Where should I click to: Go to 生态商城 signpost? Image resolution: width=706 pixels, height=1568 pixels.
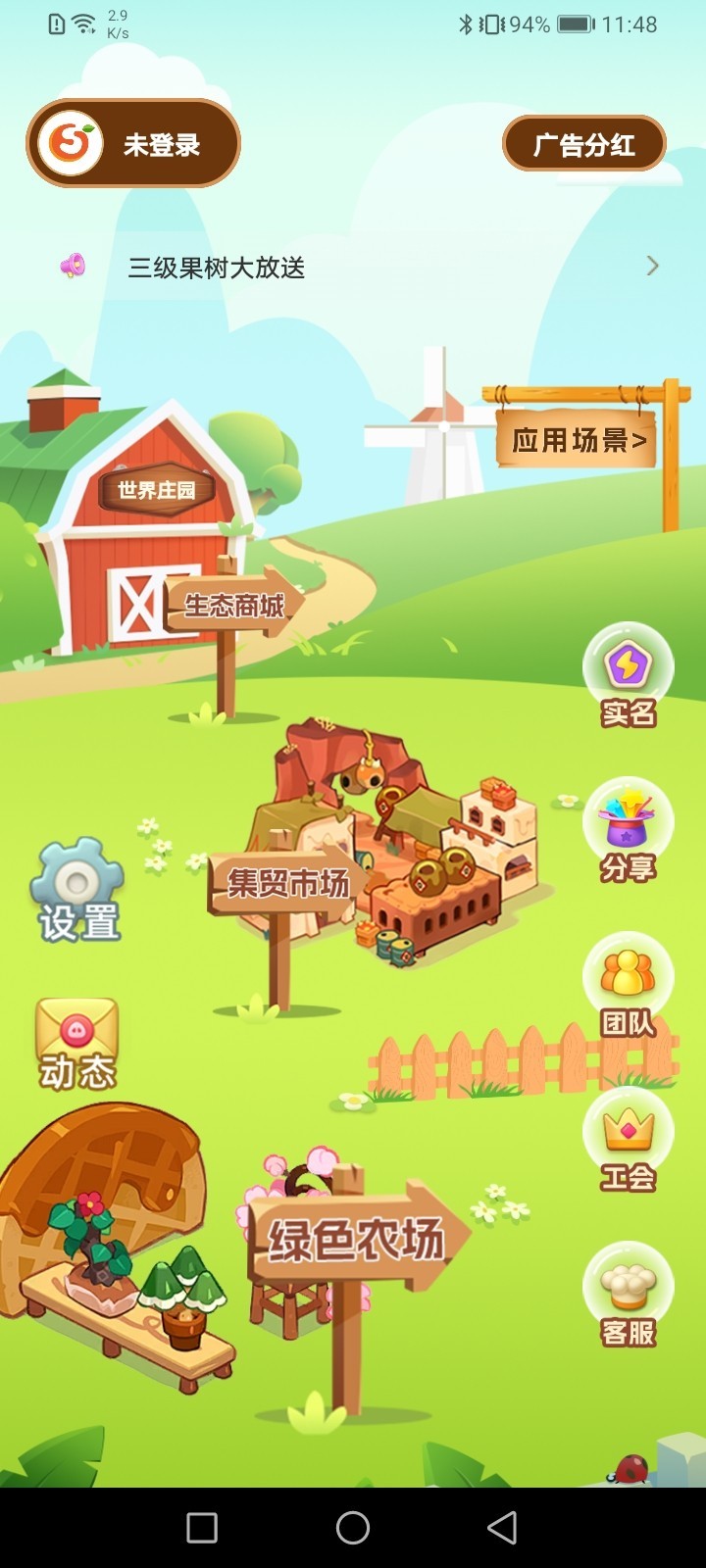tap(234, 606)
